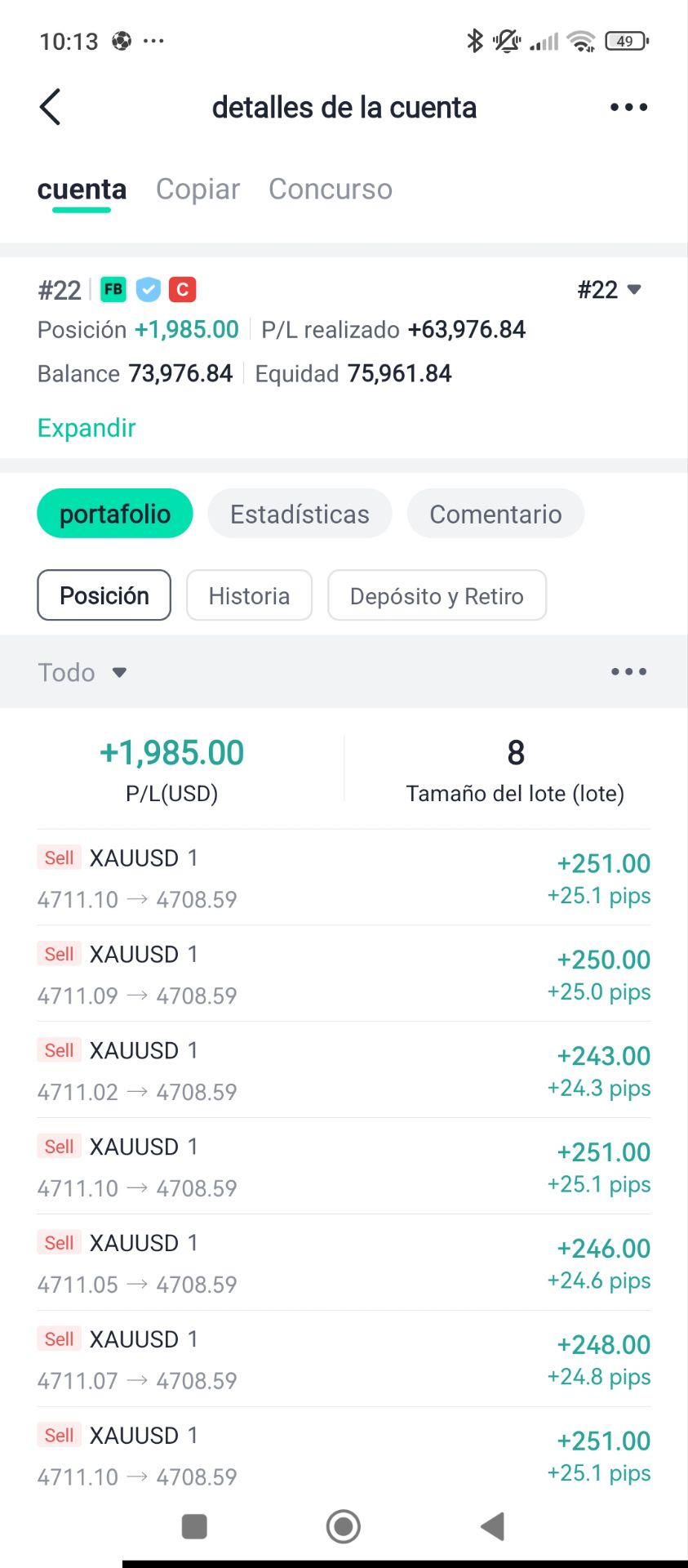688x1568 pixels.
Task: Open the overflow menu beside the title
Action: [628, 107]
